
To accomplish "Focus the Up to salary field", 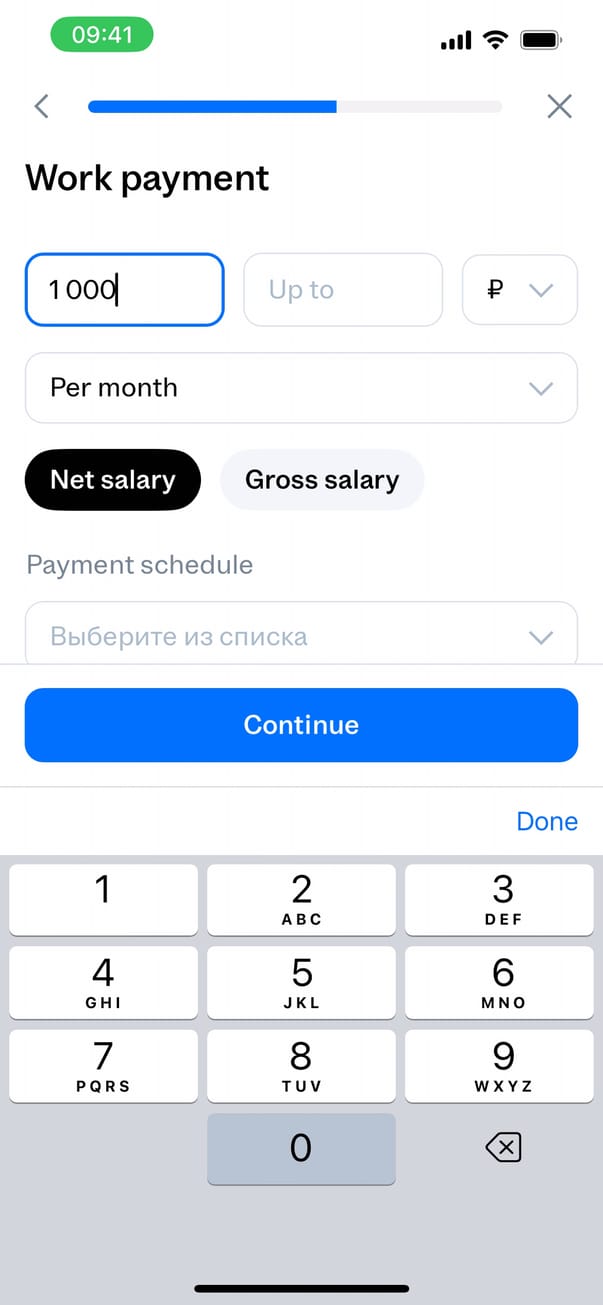I will tap(342, 290).
